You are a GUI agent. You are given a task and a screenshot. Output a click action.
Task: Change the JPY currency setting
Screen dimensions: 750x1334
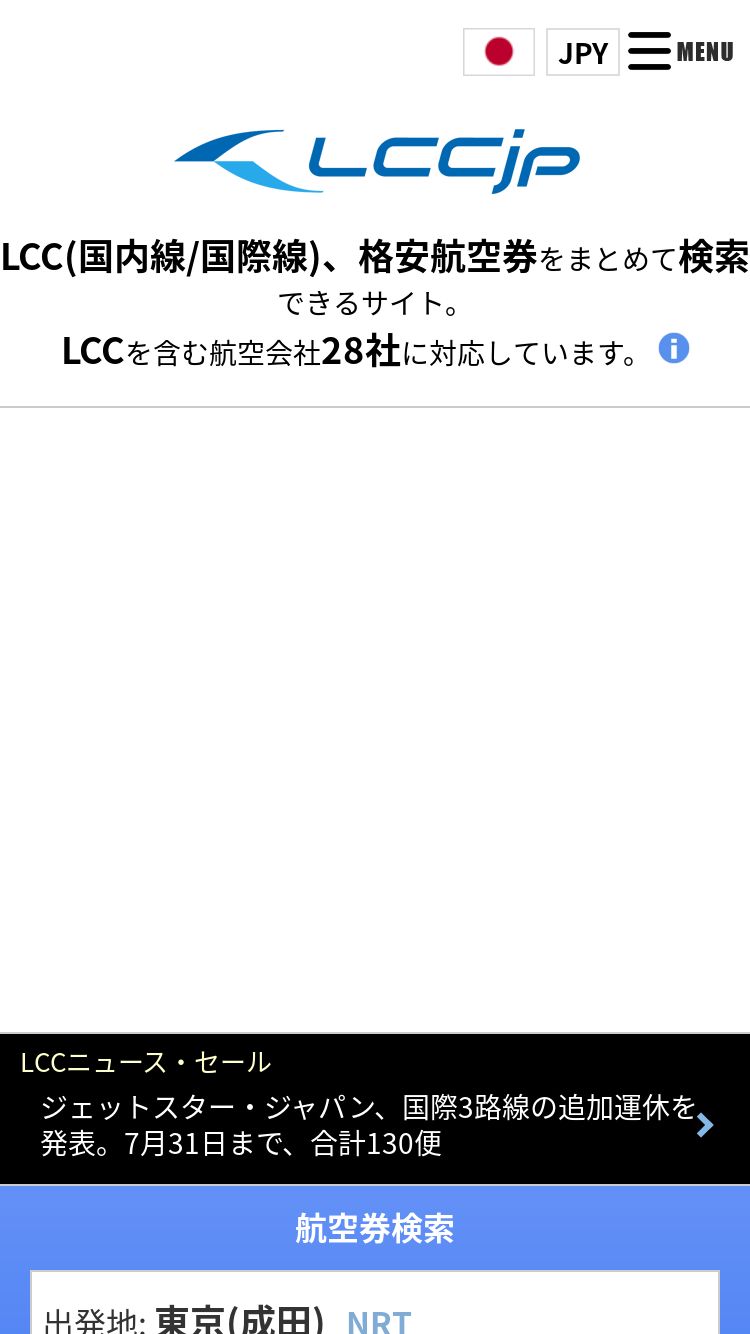[x=583, y=52]
